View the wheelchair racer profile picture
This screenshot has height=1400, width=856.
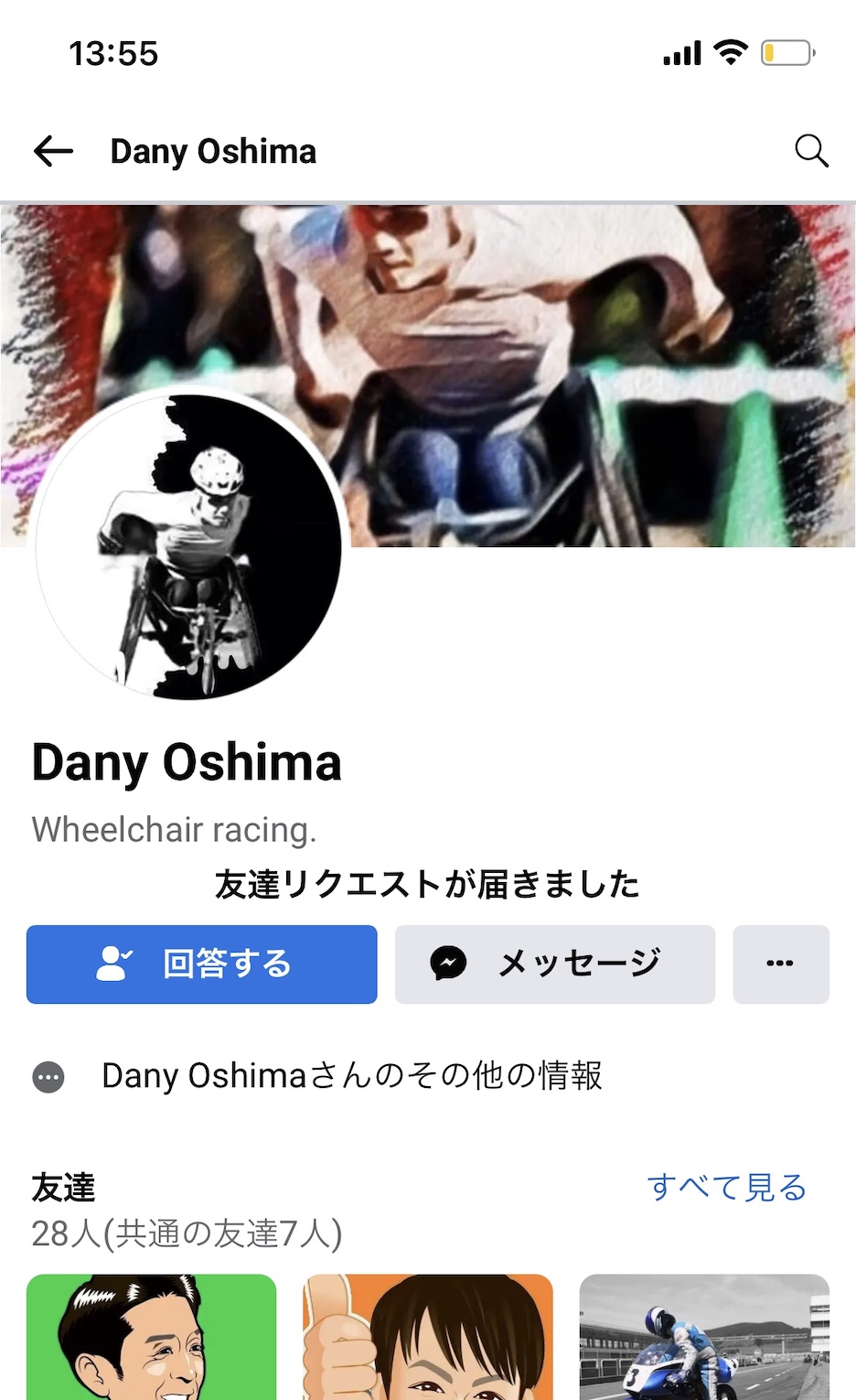point(188,547)
